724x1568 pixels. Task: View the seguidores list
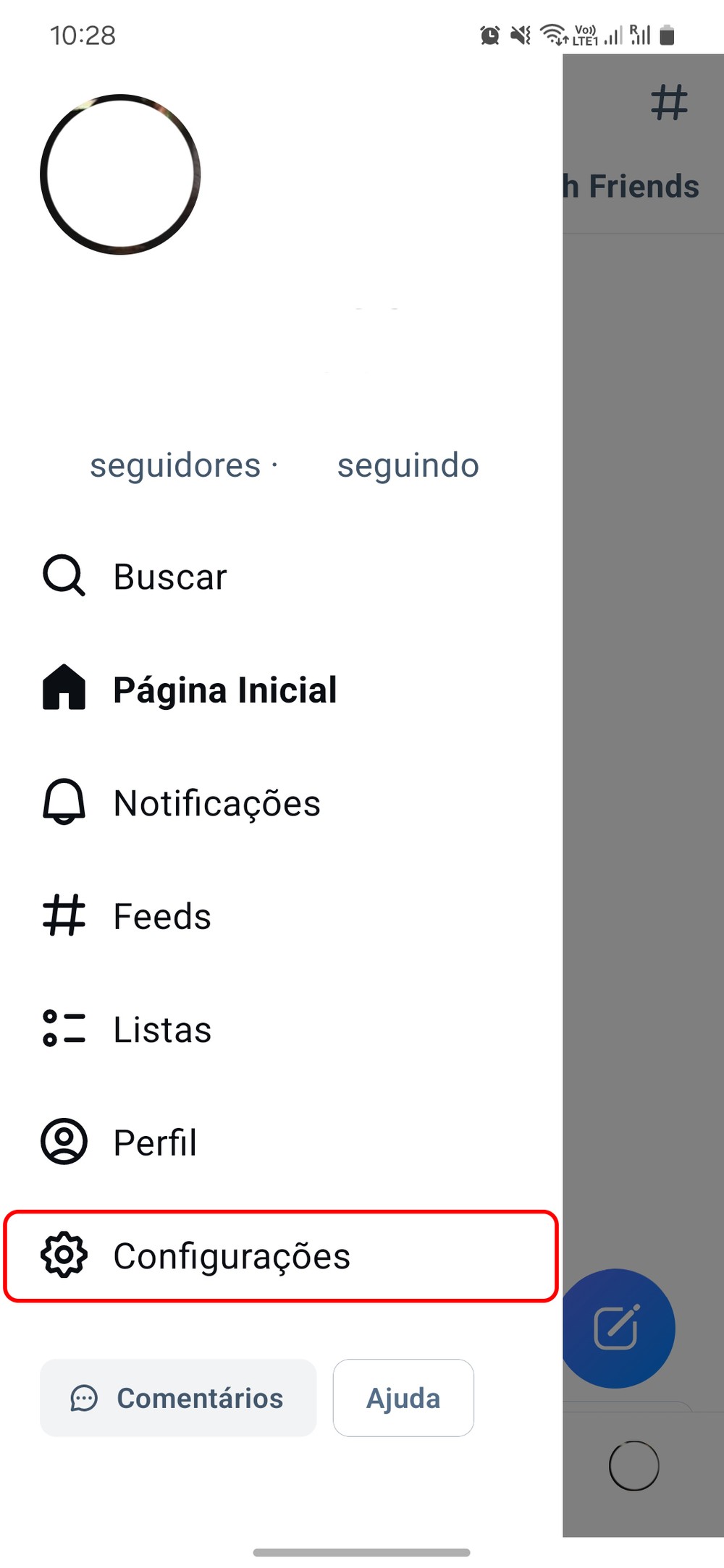174,465
